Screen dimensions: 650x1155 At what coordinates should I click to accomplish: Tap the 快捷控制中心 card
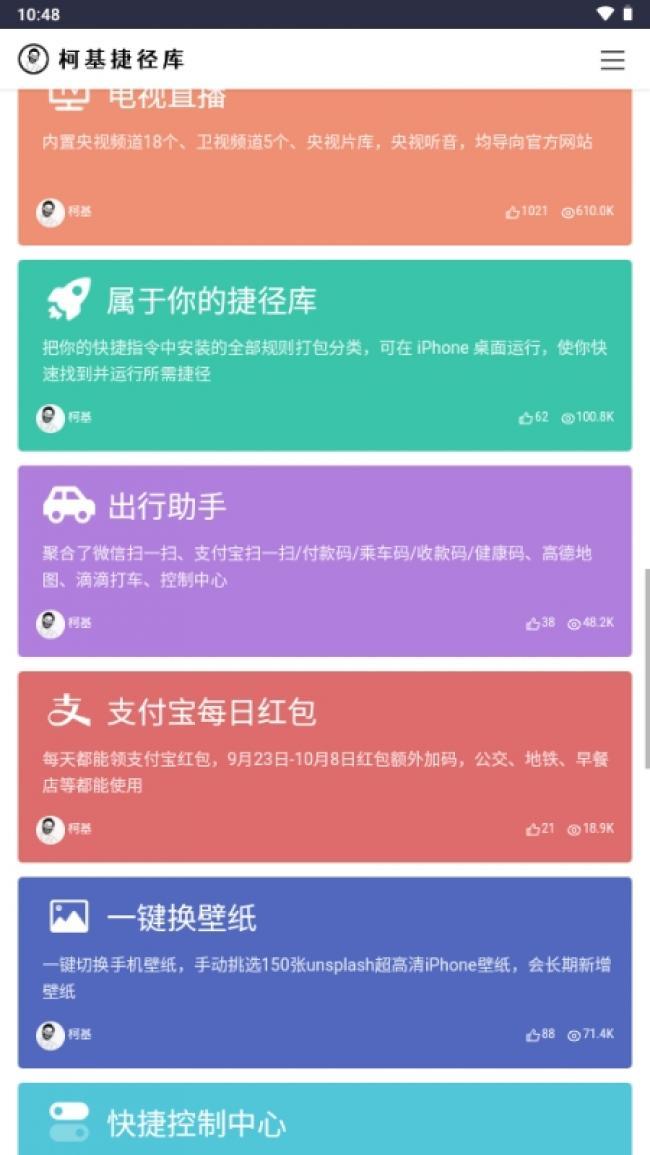tap(324, 1120)
